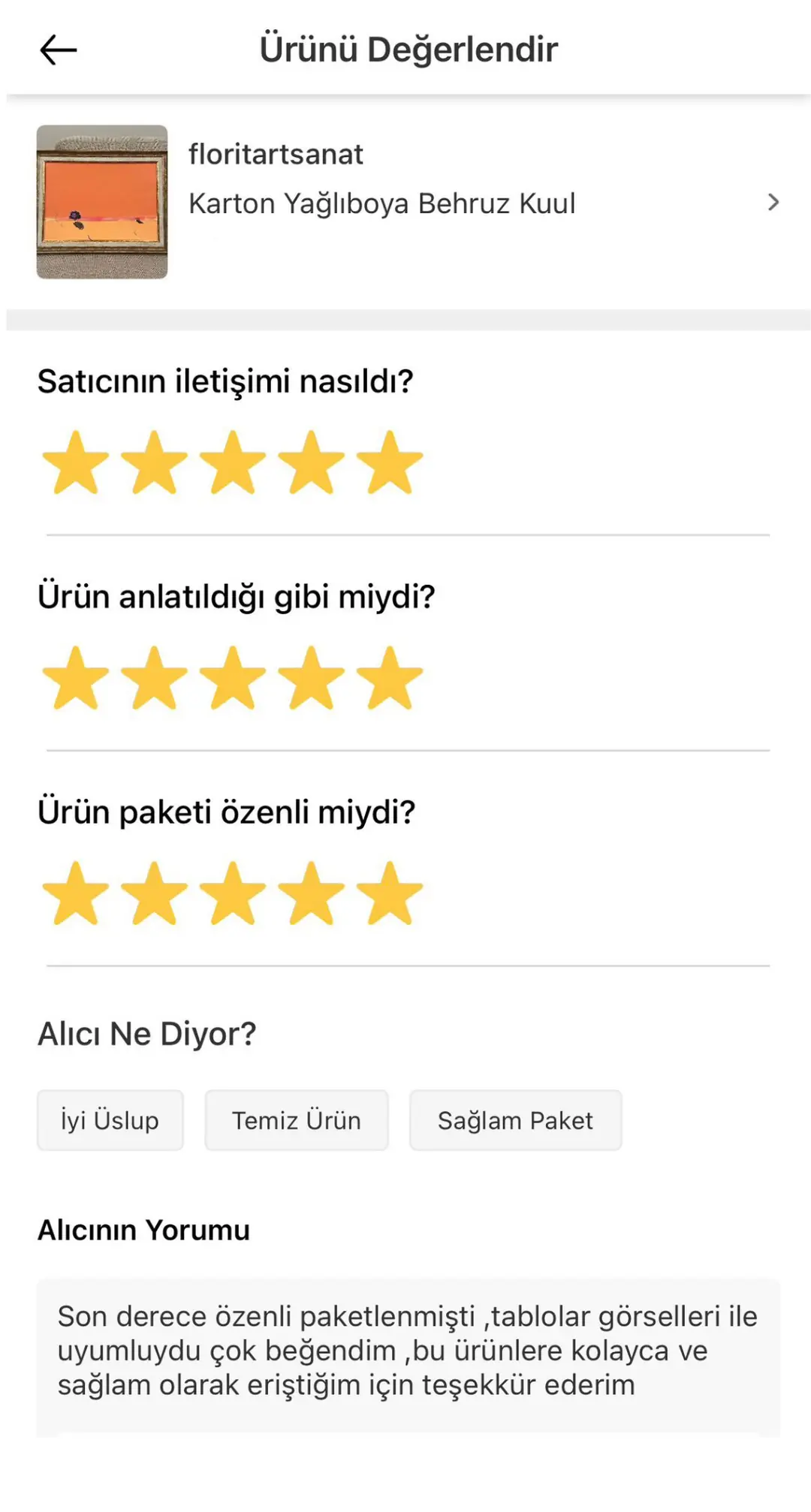Open the Karton Yağlıboya Behruz Kuul product

405,203
